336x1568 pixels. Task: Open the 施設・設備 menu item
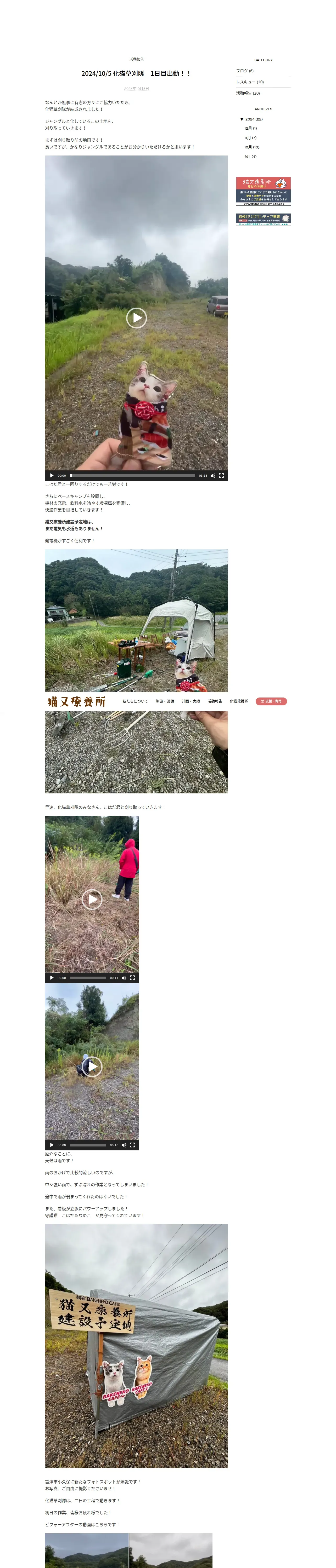tap(165, 701)
